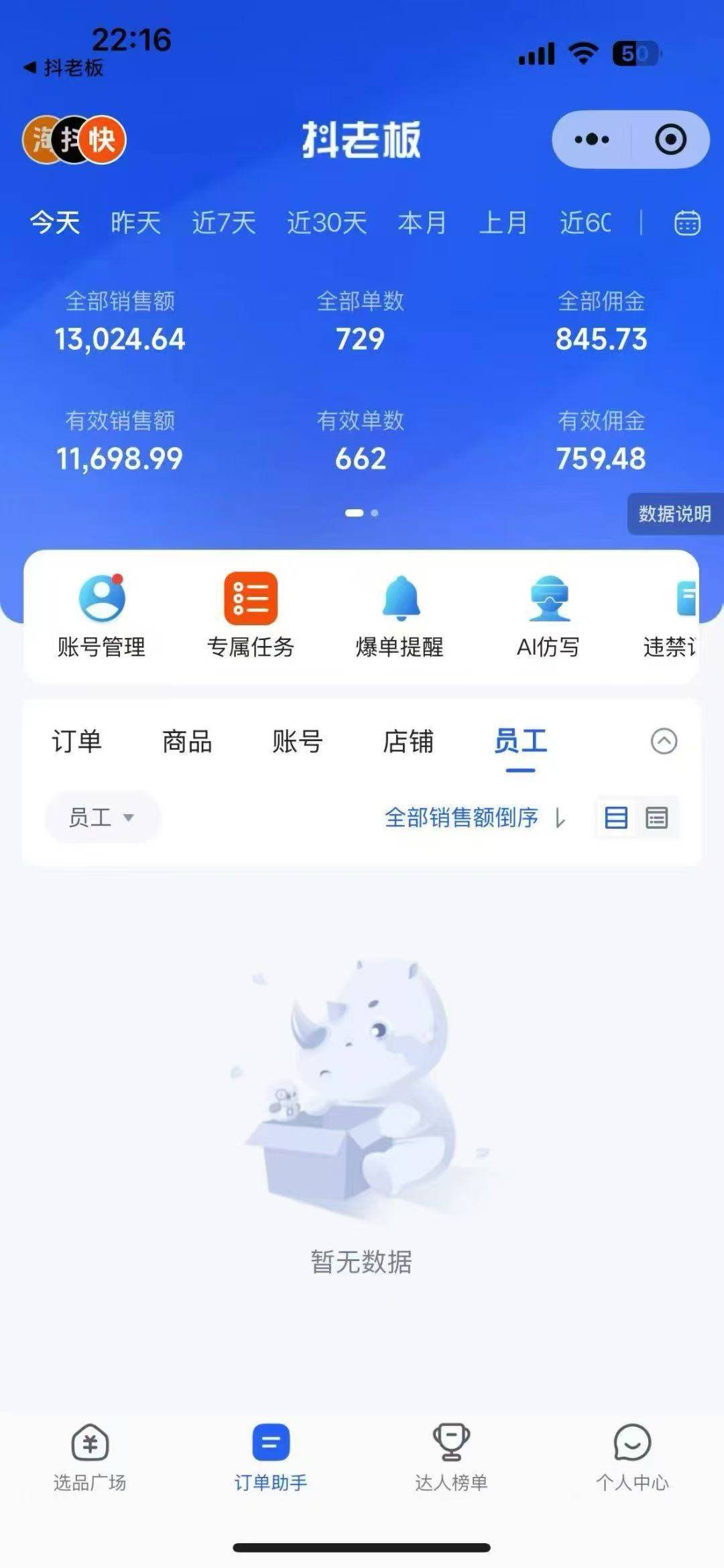Open the calendar date picker
The width and height of the screenshot is (724, 1568).
(x=687, y=222)
